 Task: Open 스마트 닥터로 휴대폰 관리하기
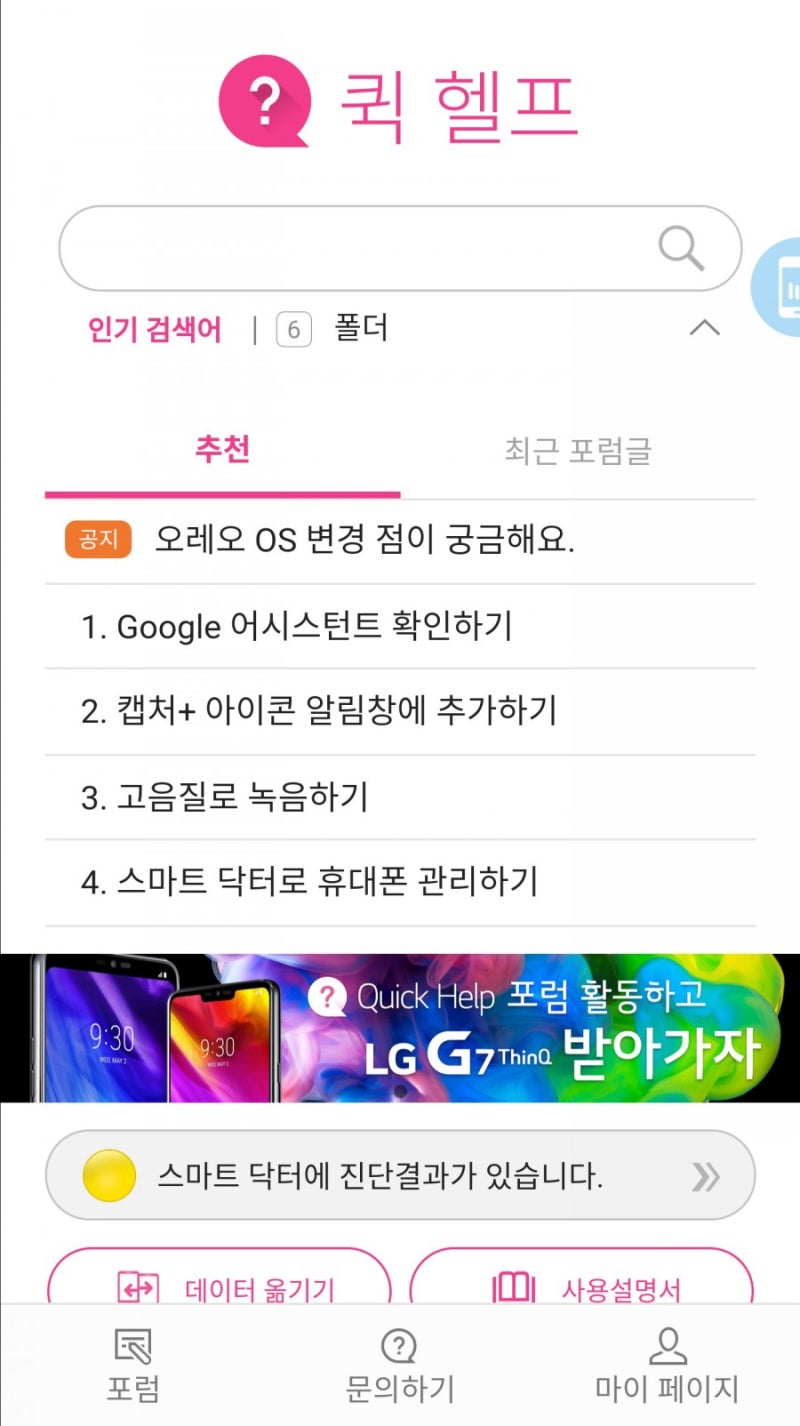point(400,883)
